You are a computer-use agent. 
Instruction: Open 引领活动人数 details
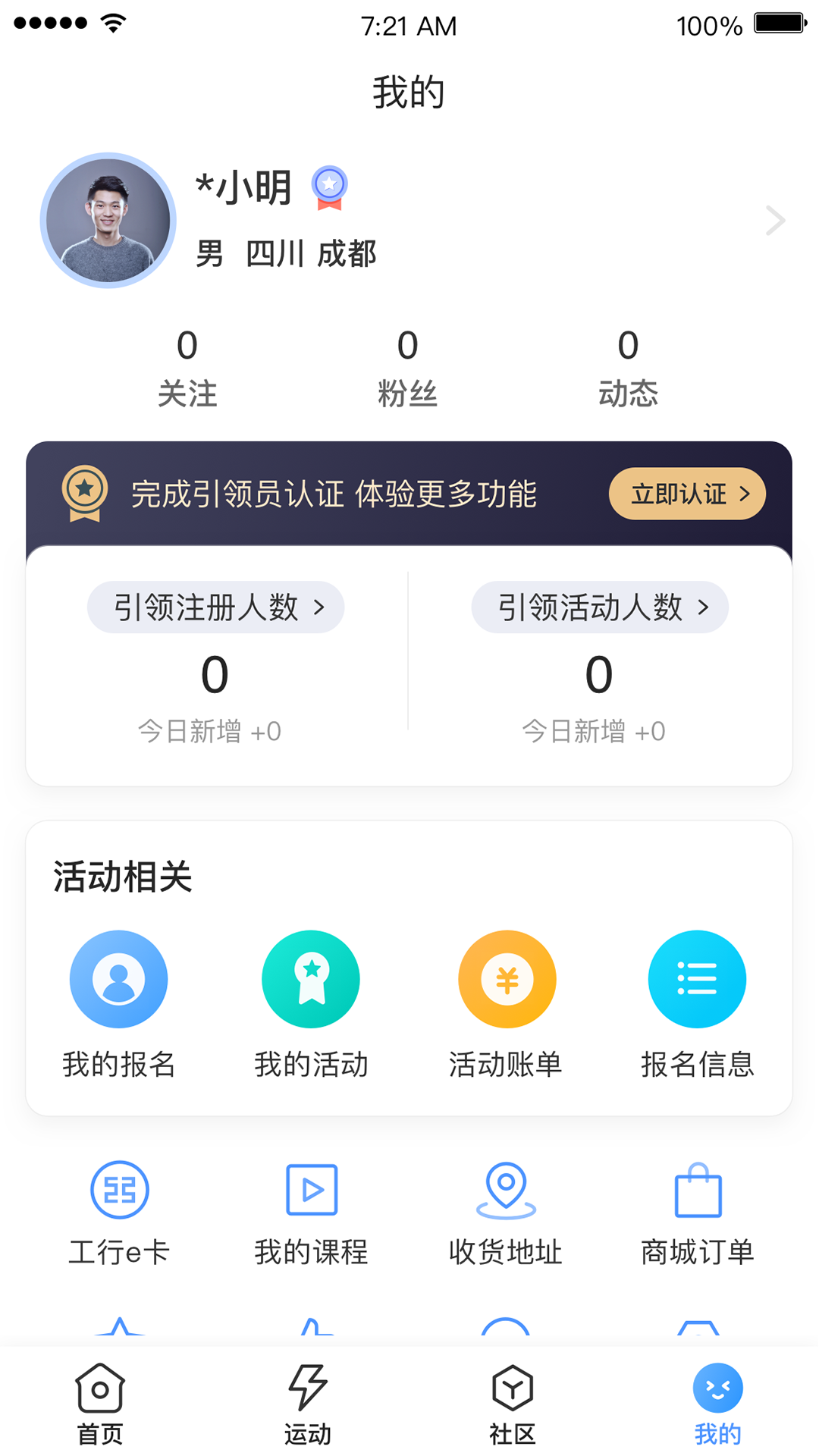pos(600,607)
